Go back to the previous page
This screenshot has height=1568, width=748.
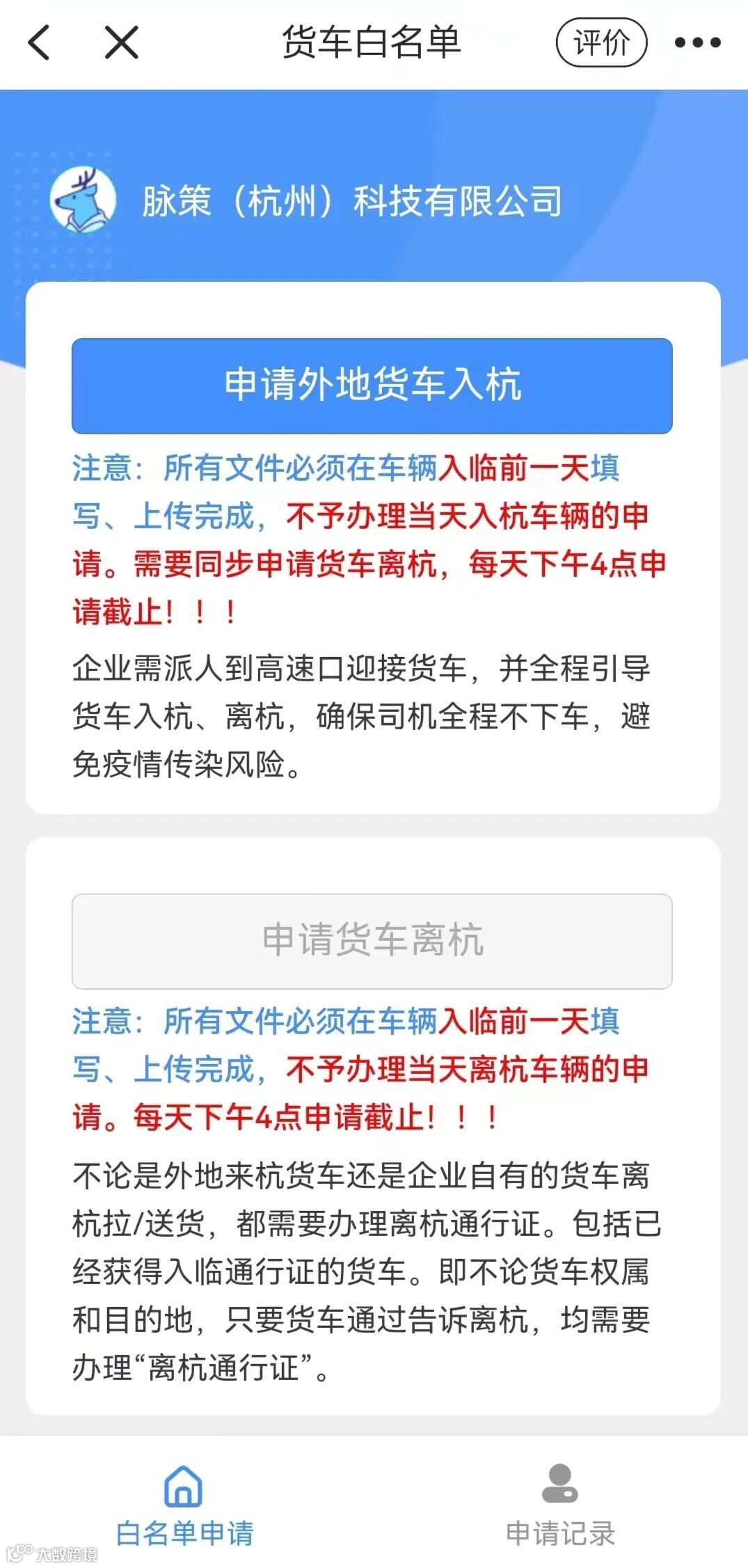pyautogui.click(x=40, y=42)
